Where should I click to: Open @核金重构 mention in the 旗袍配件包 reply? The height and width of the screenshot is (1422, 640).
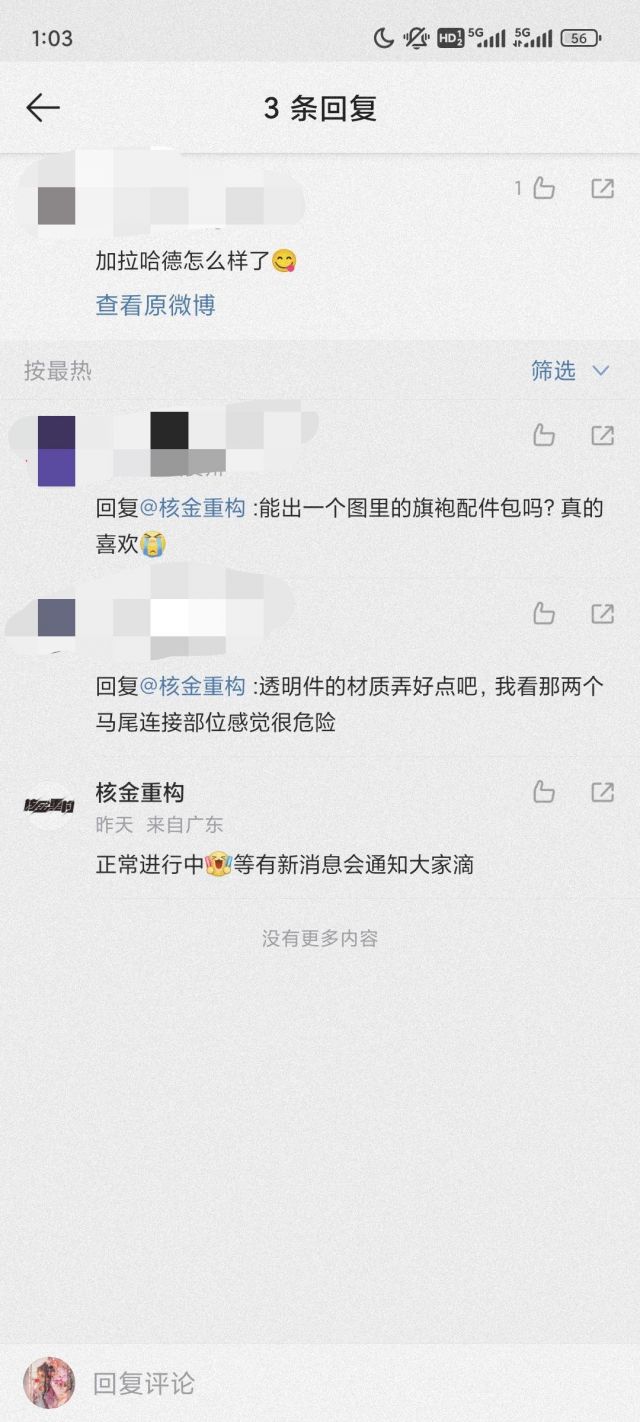point(192,508)
